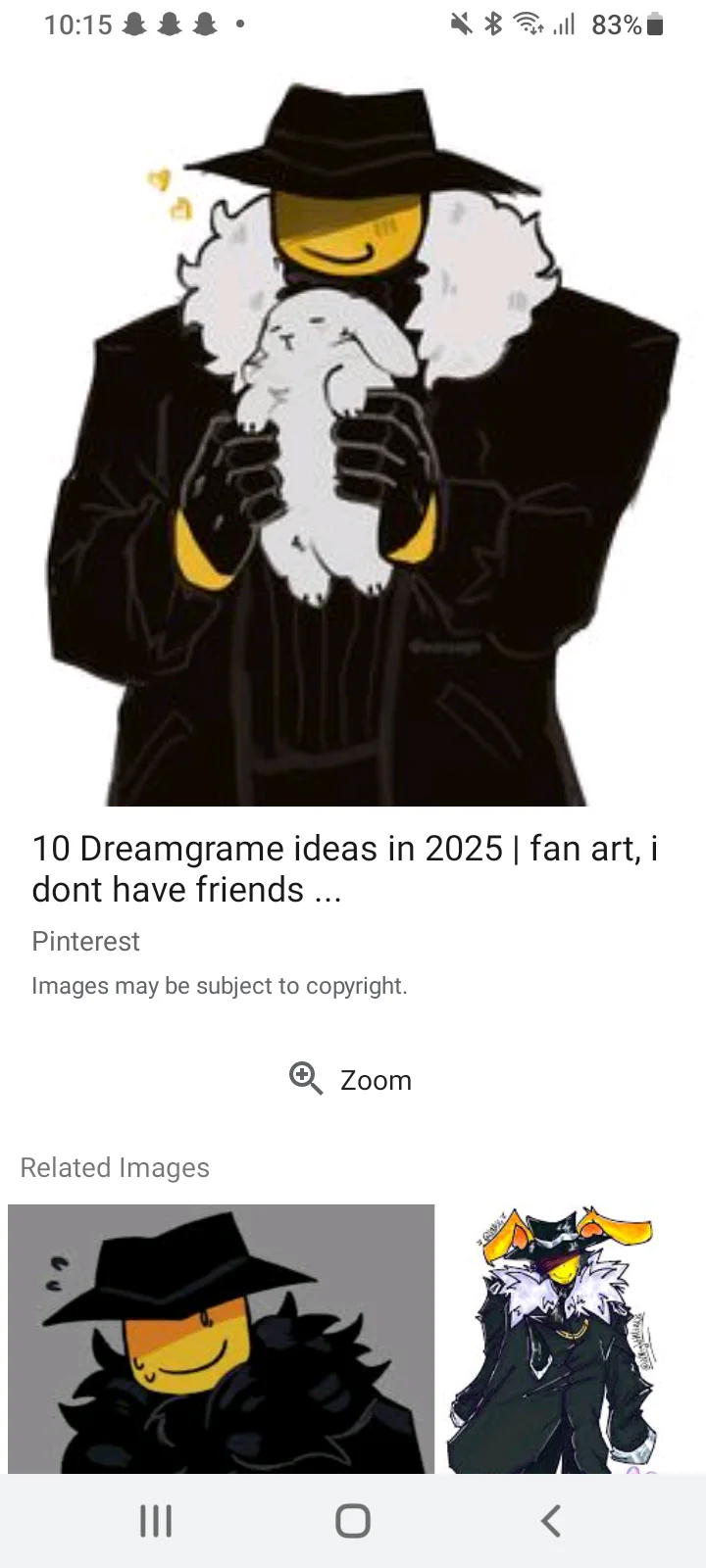706x1568 pixels.
Task: Go to the home screen
Action: pos(353,1521)
